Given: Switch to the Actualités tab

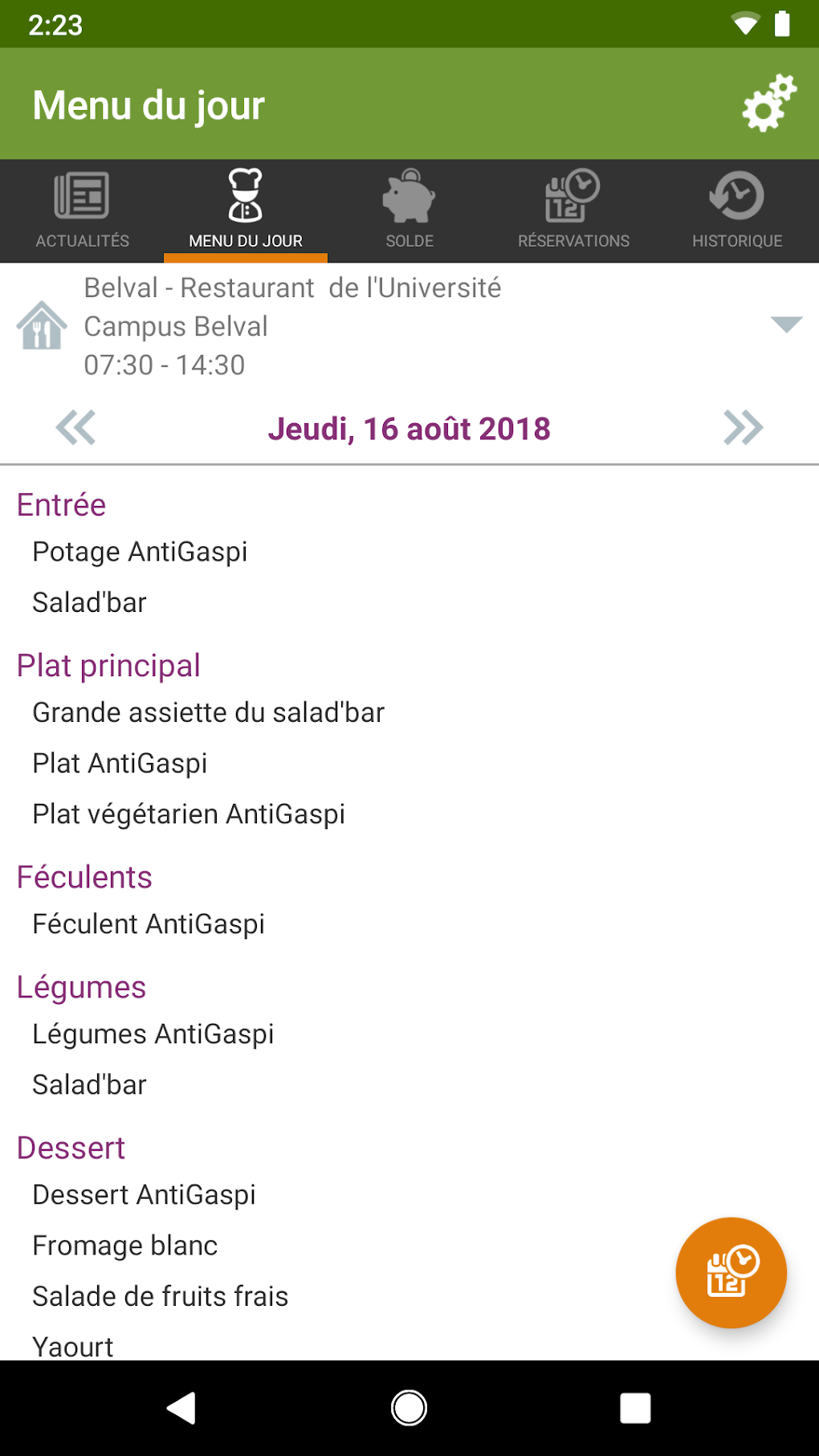Looking at the screenshot, I should tap(82, 210).
